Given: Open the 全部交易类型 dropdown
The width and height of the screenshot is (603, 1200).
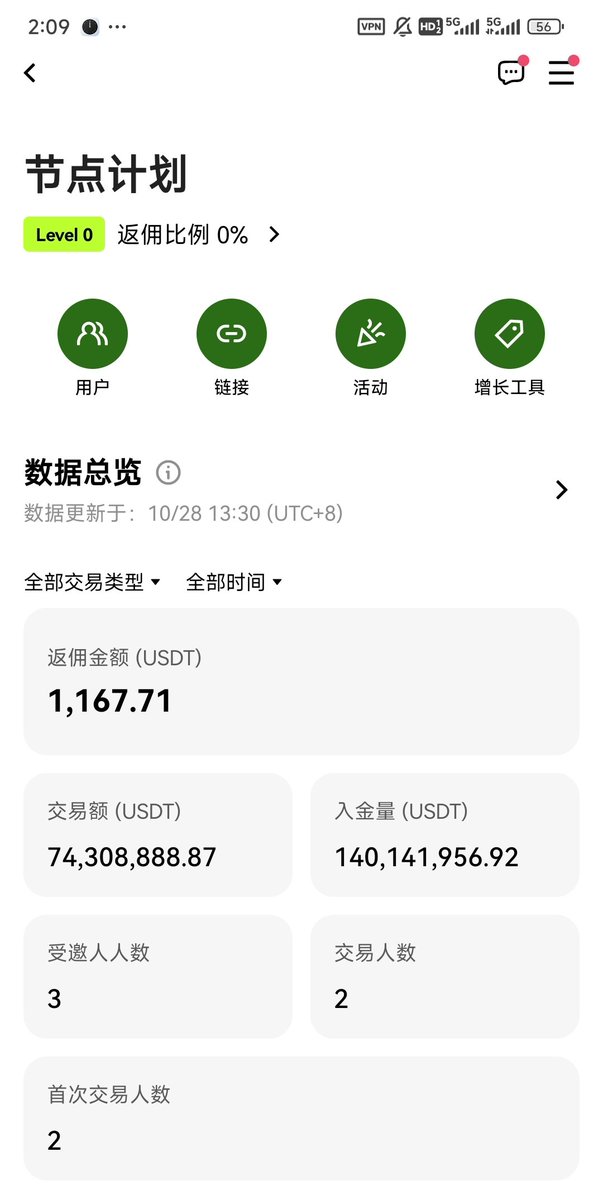Looking at the screenshot, I should pos(92,582).
